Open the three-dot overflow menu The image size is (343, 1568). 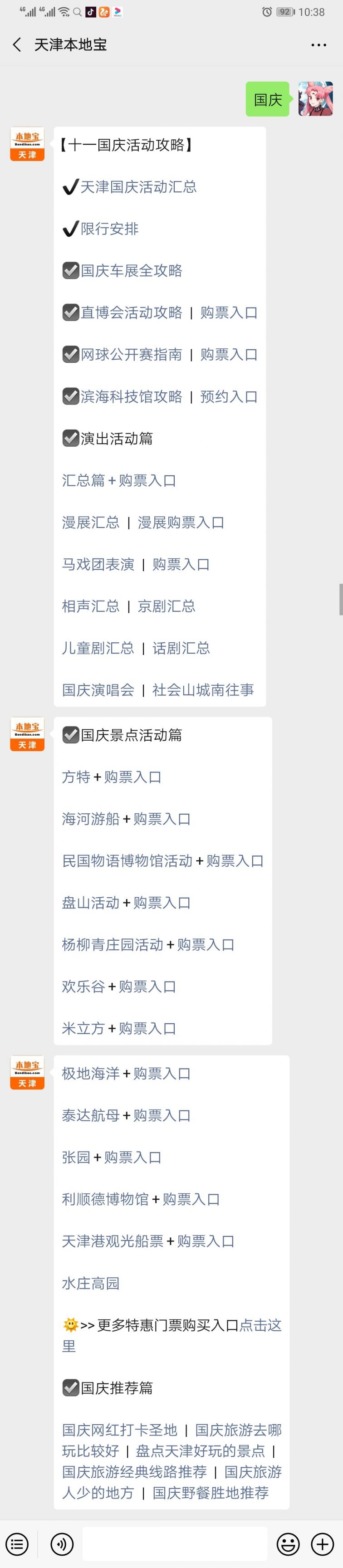[318, 45]
